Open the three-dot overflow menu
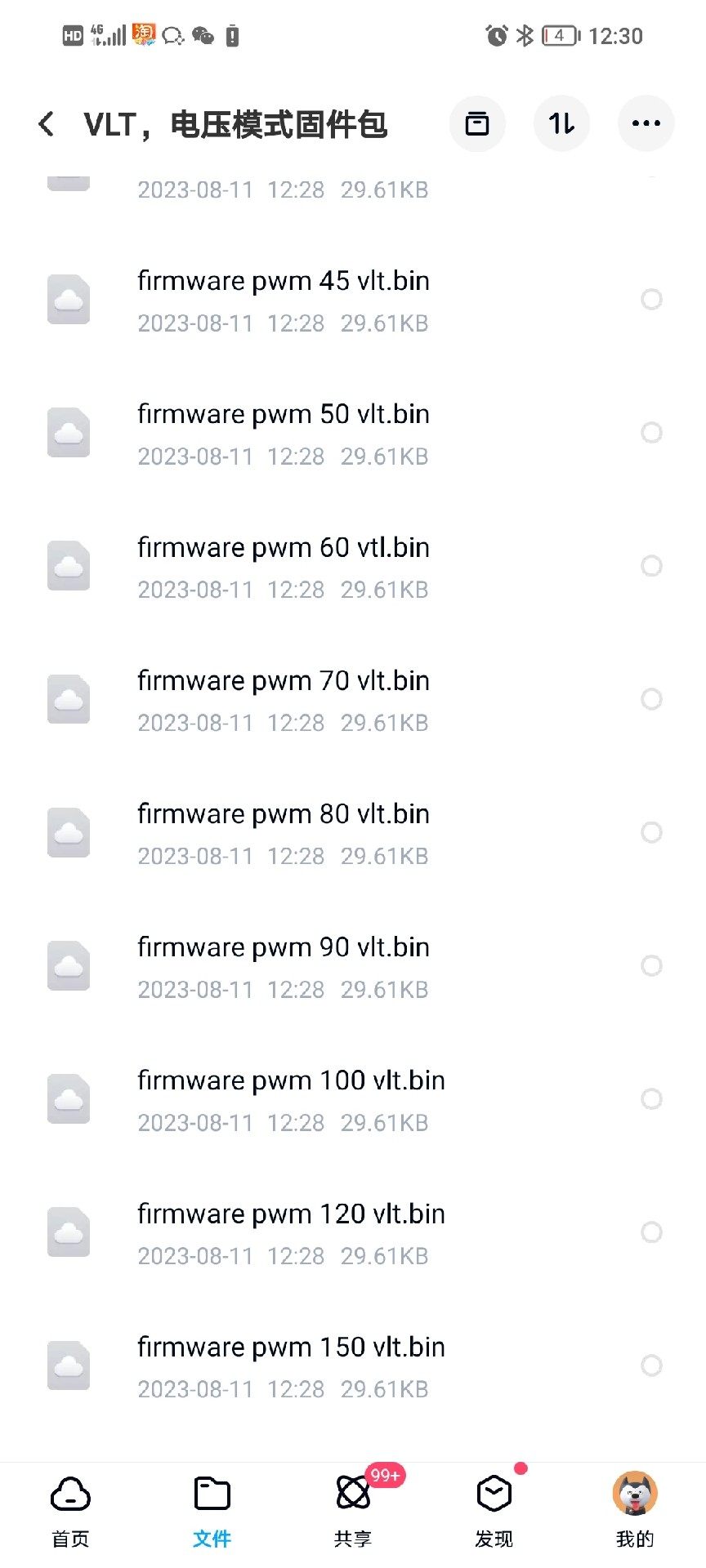 pyautogui.click(x=646, y=124)
